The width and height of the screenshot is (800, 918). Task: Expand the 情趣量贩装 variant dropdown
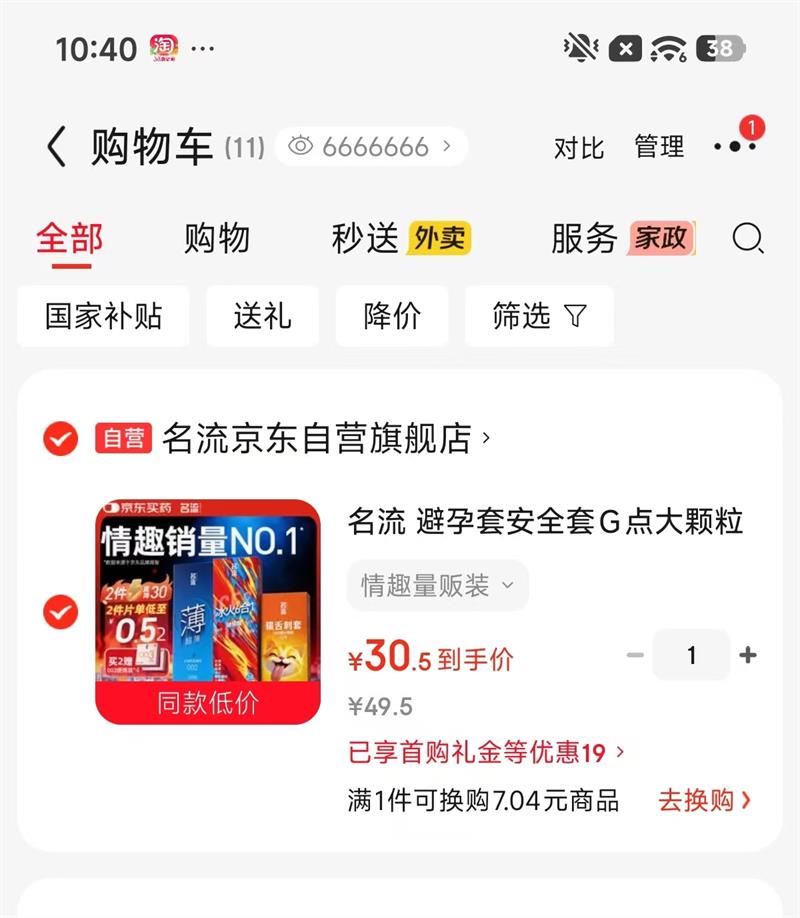click(x=438, y=585)
